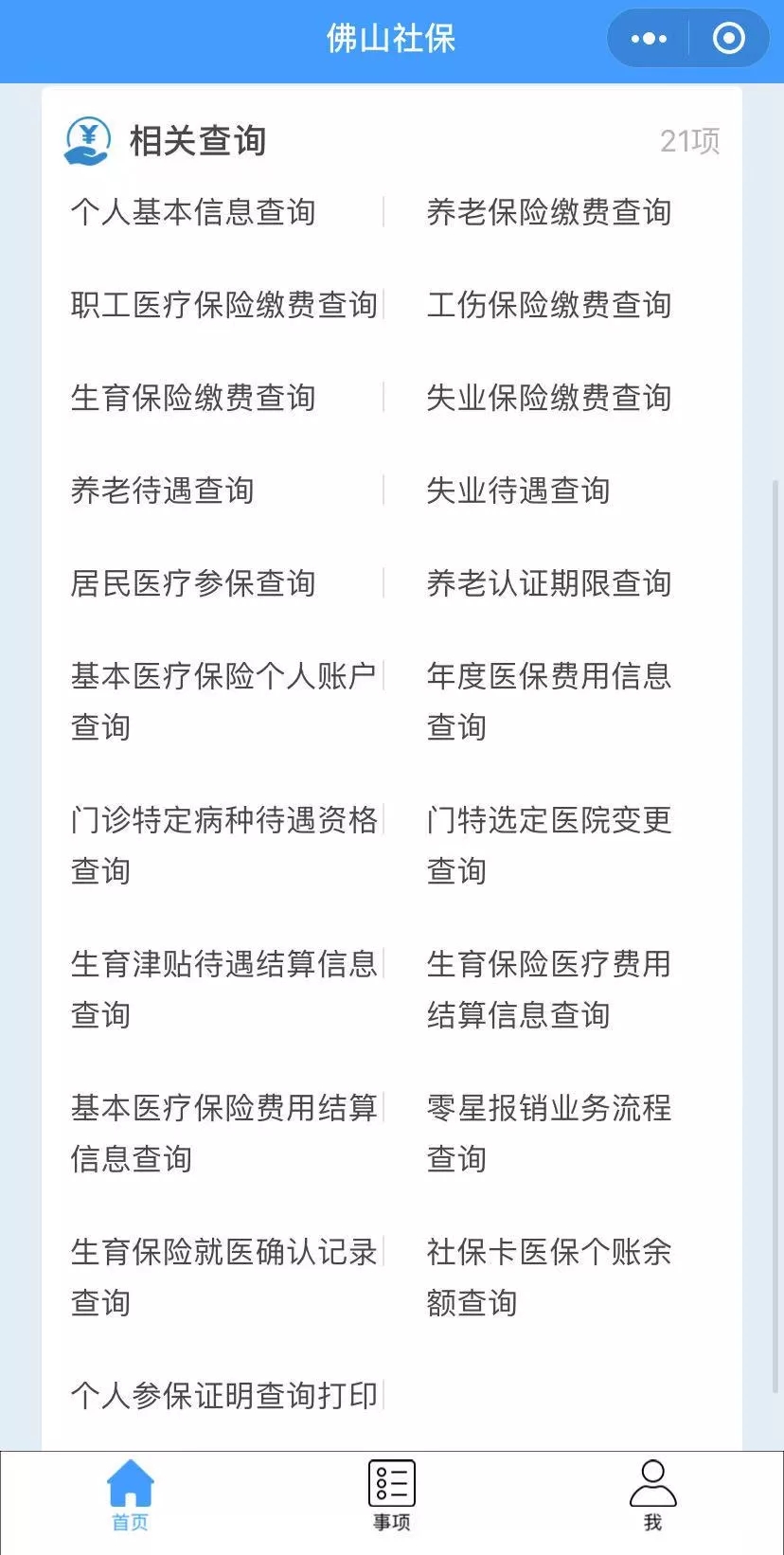Open 养老认证期限查询
The width and height of the screenshot is (784, 1555).
(548, 583)
